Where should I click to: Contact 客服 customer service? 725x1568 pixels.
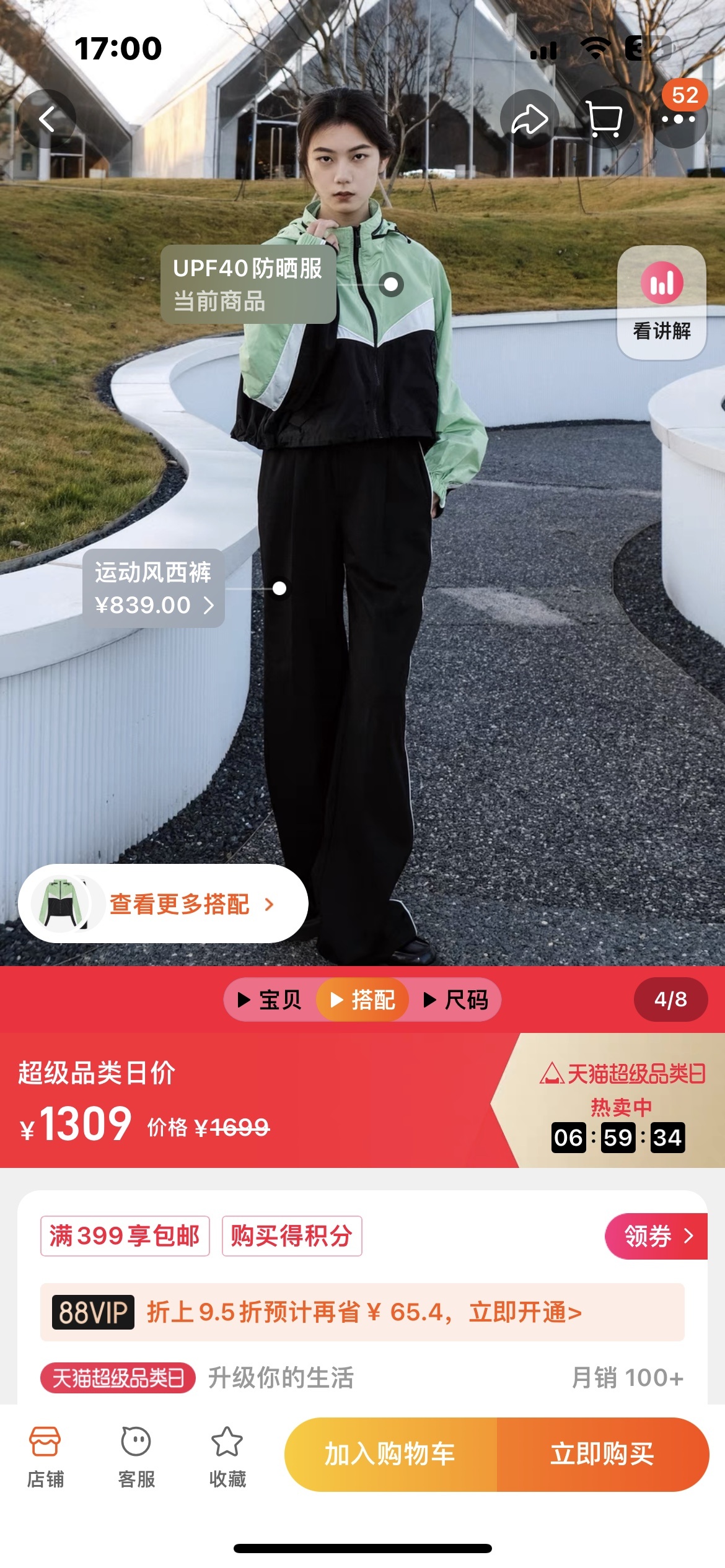136,1456
